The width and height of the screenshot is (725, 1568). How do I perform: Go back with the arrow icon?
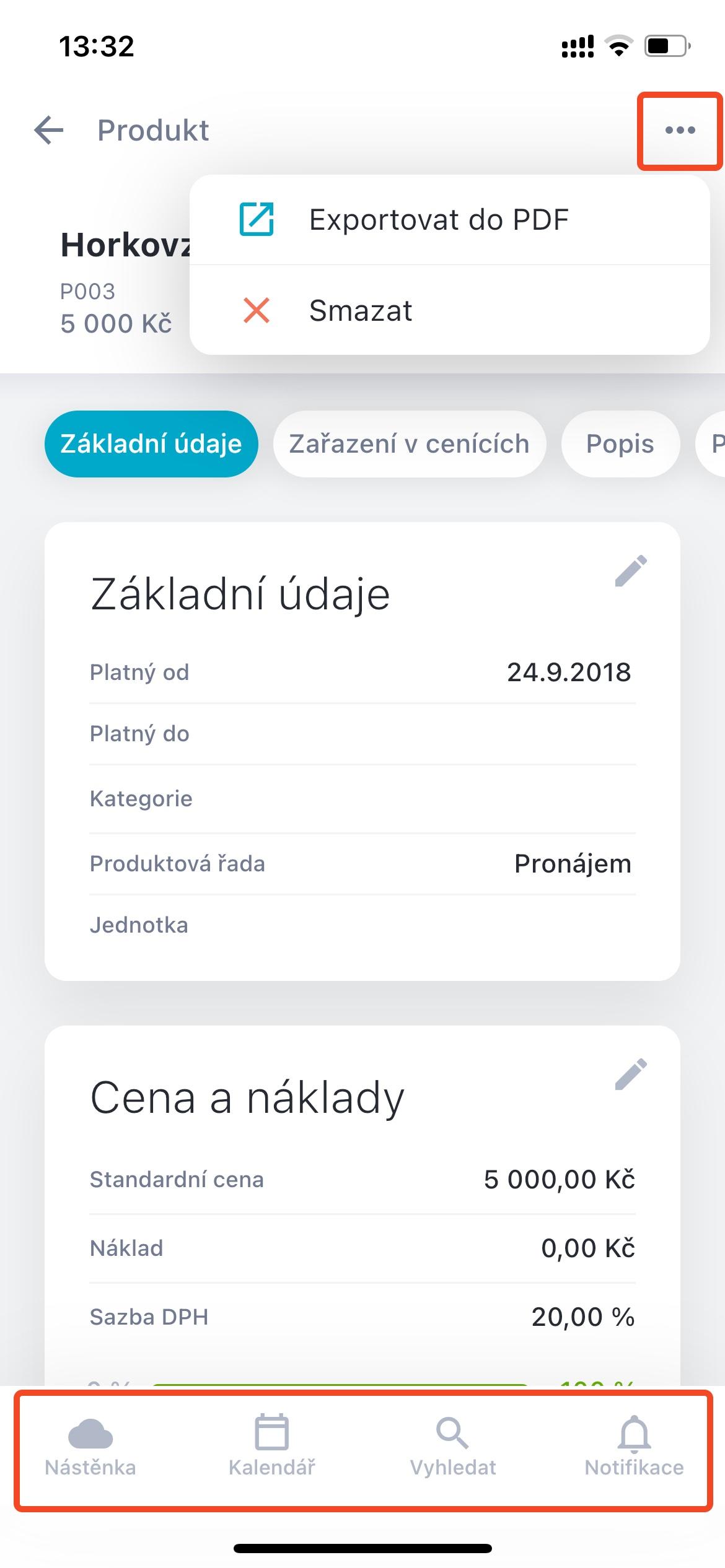(x=49, y=131)
